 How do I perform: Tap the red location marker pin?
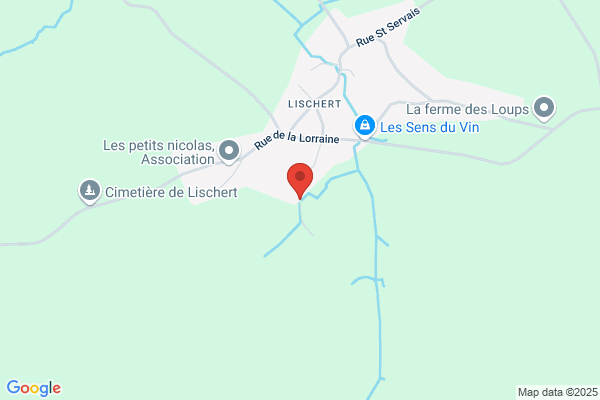(300, 181)
